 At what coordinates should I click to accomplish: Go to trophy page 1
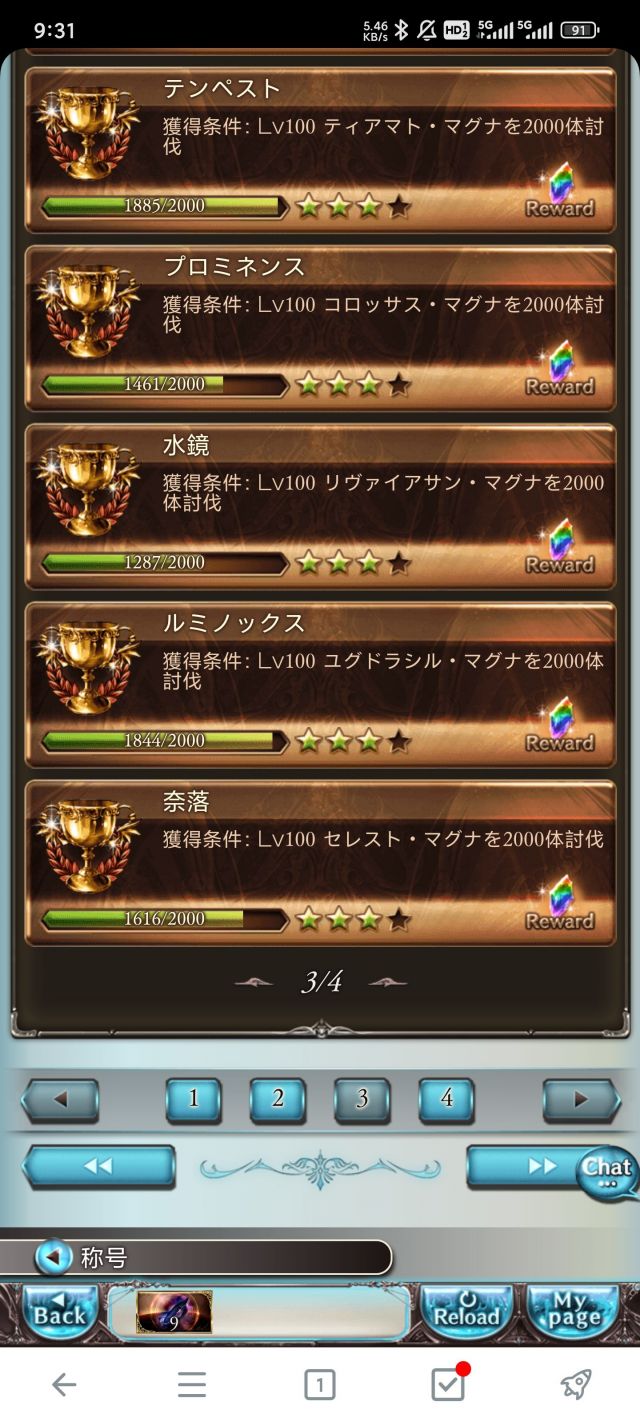pos(193,1100)
